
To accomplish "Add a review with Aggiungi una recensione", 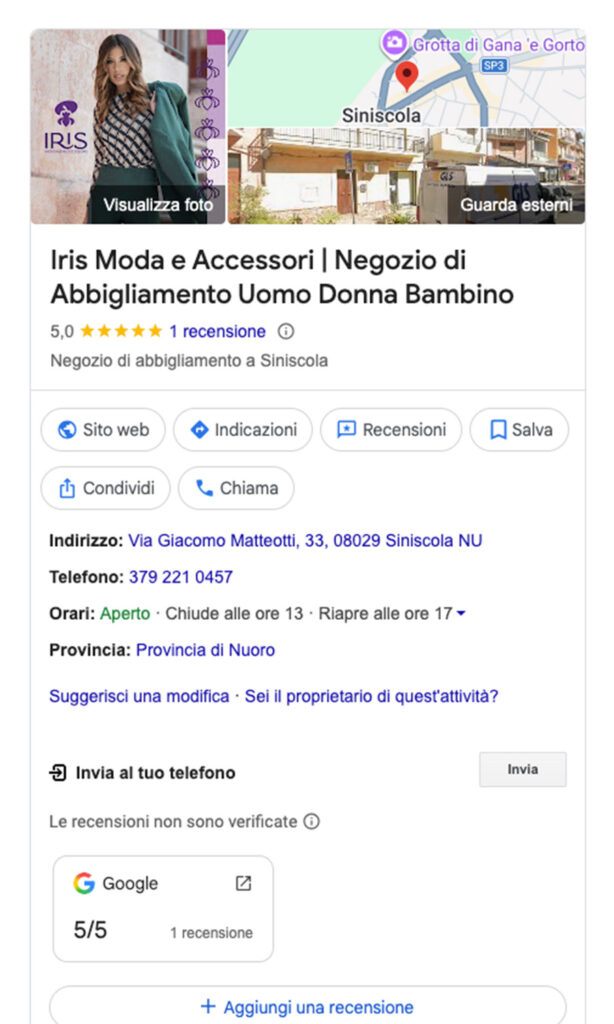I will (307, 1006).
